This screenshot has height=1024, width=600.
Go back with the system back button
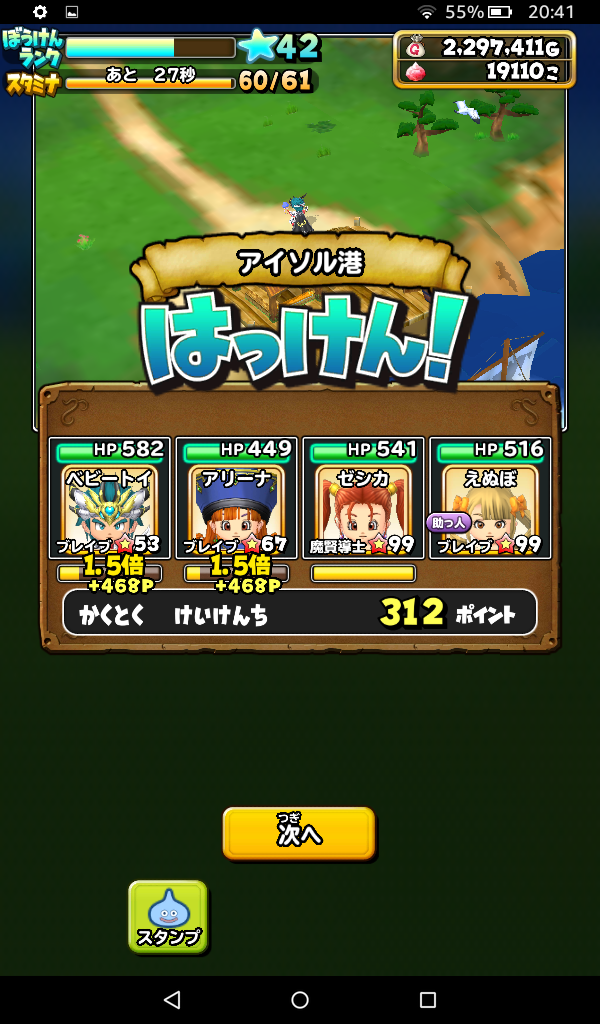pos(172,999)
